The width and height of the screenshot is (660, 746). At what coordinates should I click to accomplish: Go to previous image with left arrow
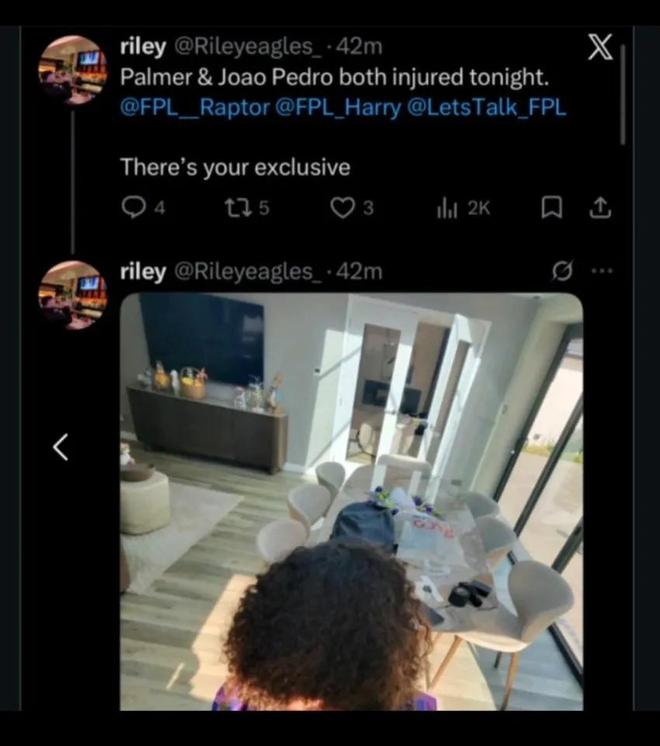tap(60, 448)
